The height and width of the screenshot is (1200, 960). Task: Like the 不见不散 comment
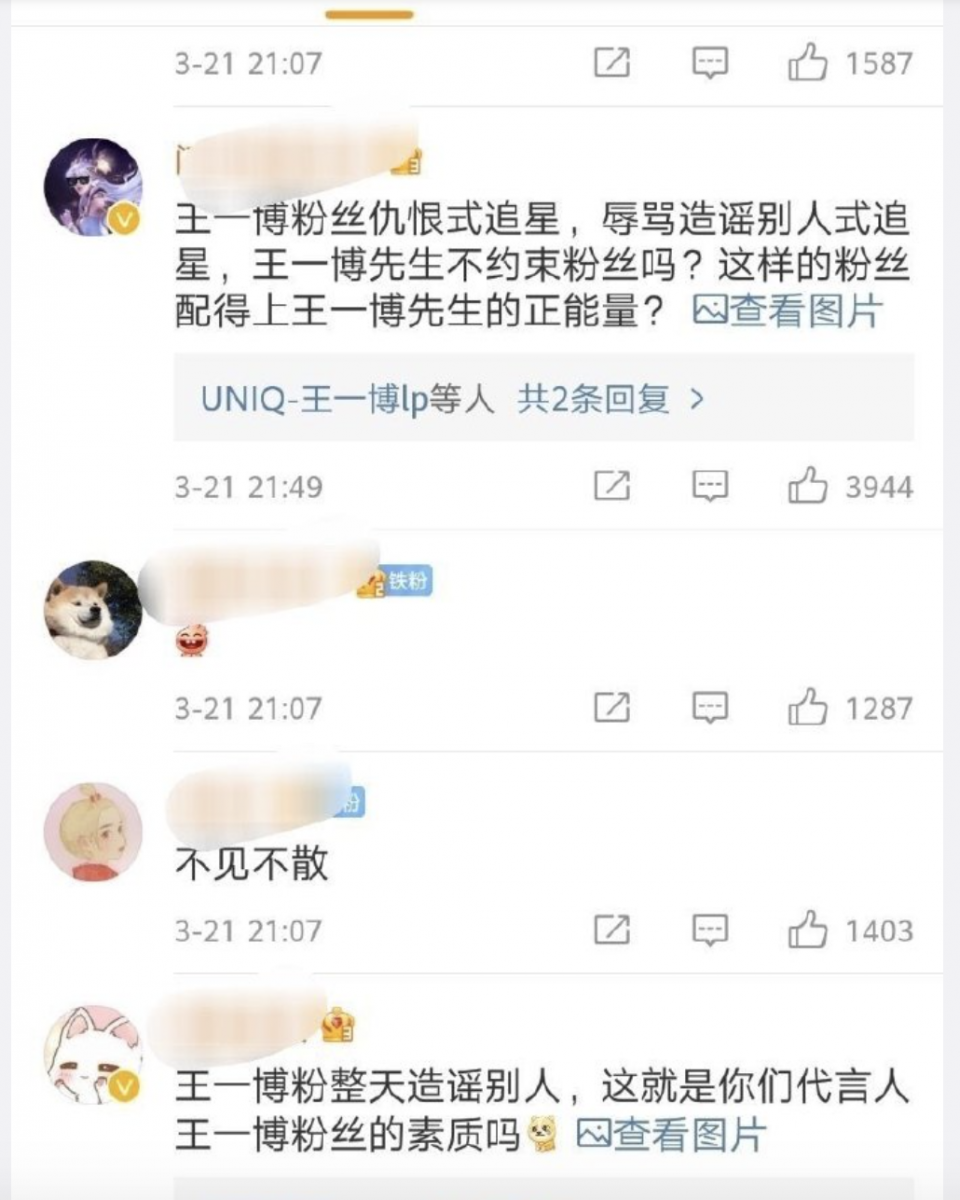(808, 930)
